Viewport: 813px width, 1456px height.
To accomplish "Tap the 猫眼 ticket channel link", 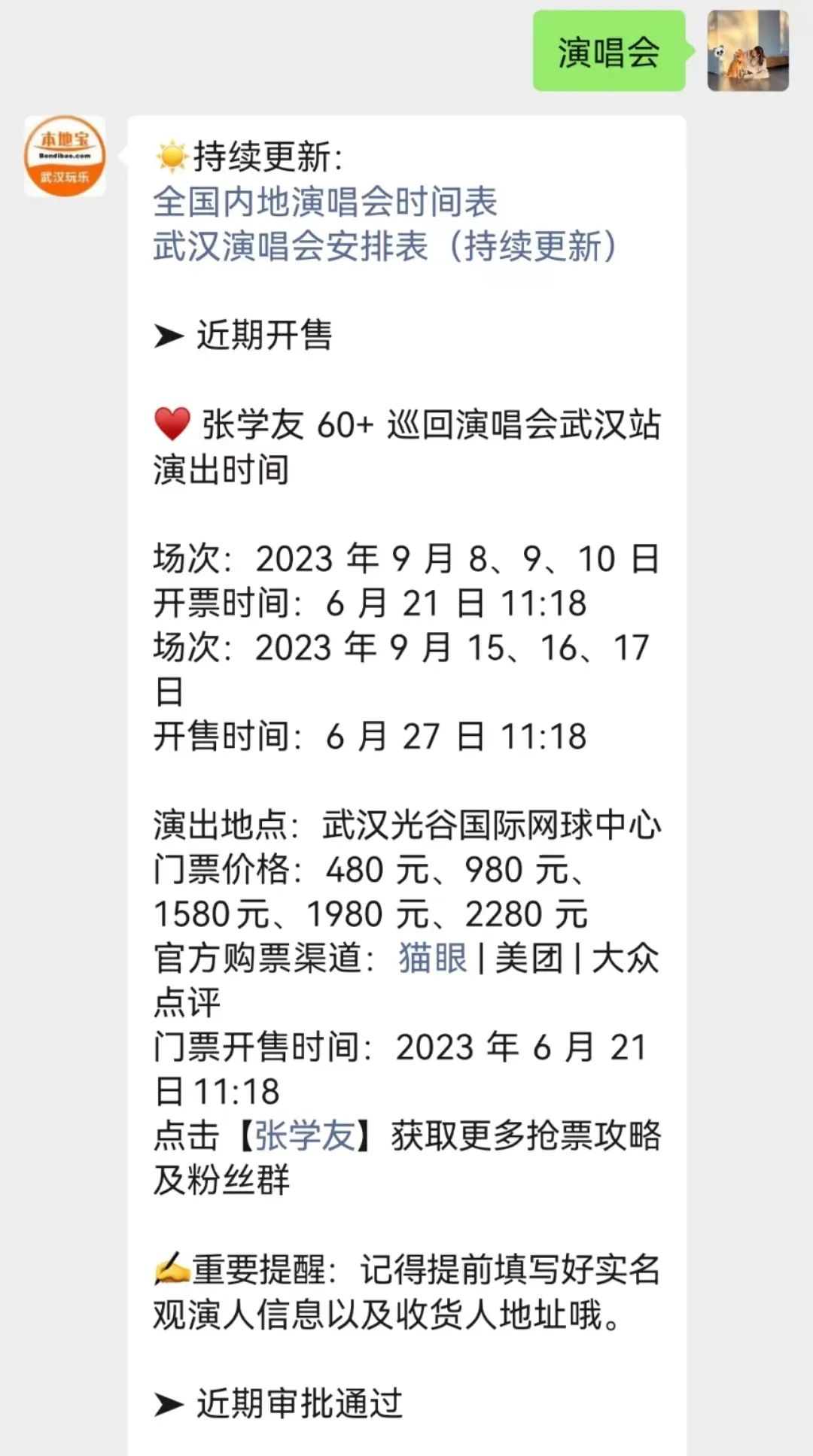I will coord(433,958).
